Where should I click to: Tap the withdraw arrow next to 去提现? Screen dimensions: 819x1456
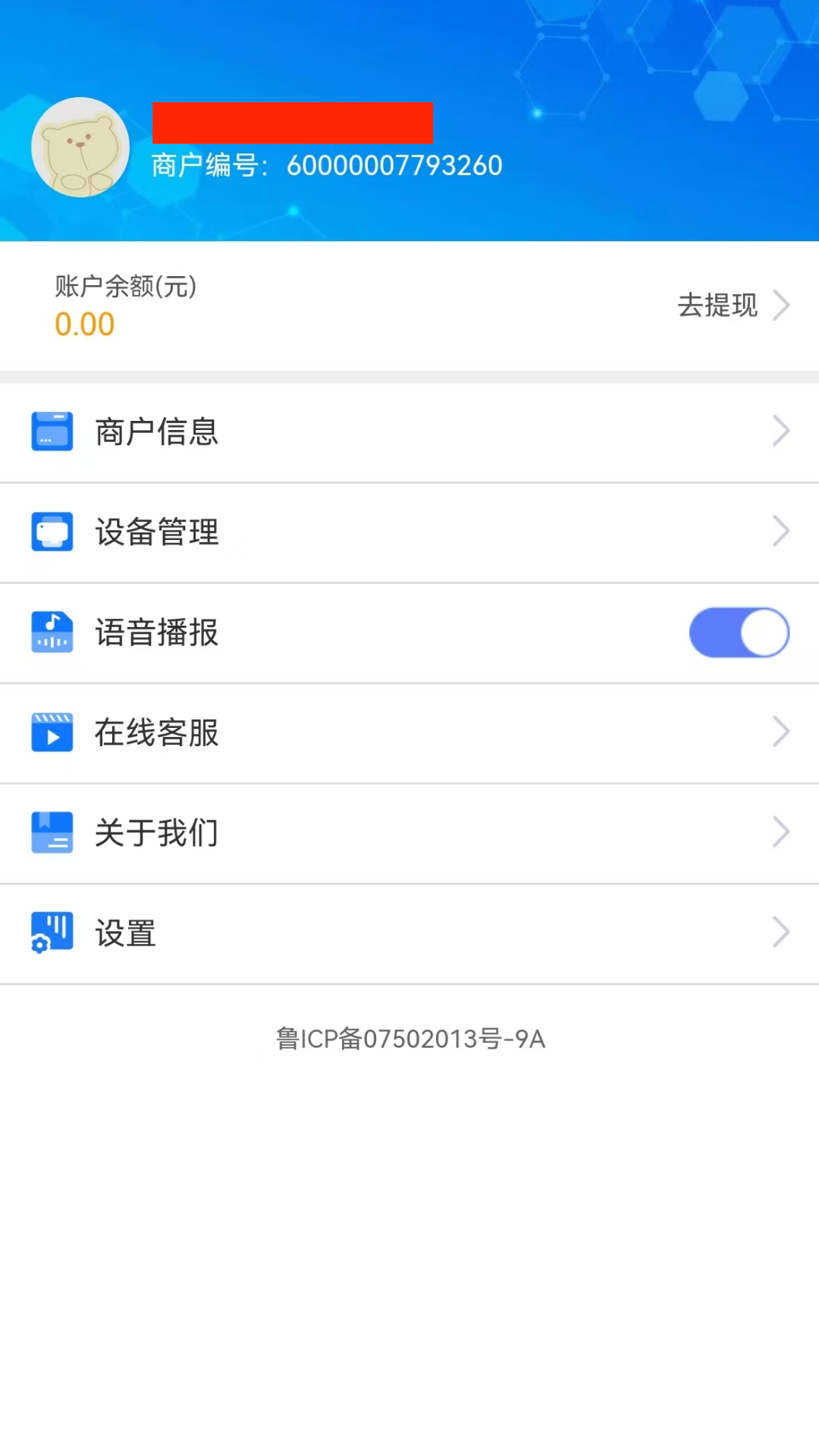[x=782, y=305]
